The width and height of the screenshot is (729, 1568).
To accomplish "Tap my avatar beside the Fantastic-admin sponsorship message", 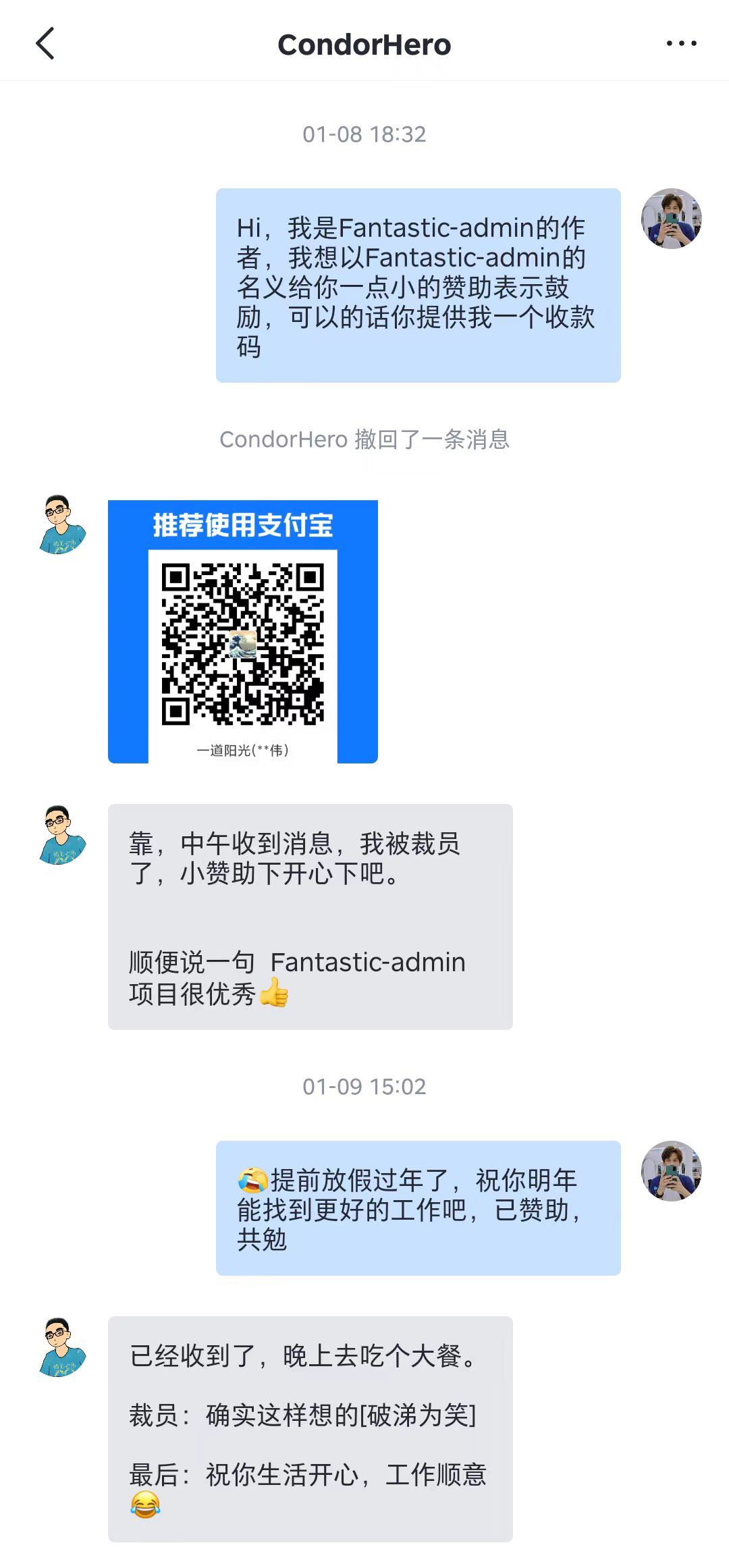I will [671, 219].
